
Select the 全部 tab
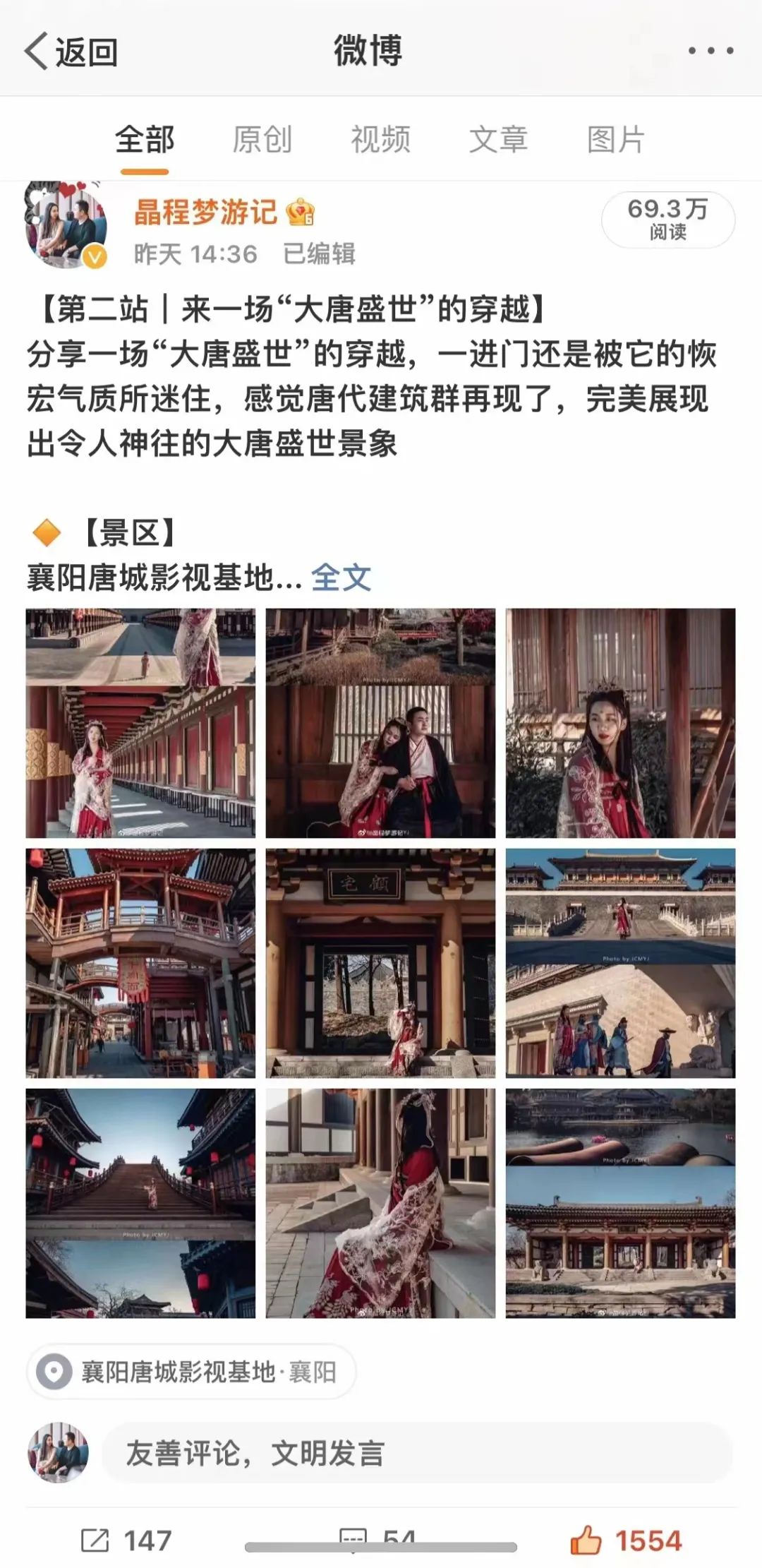pyautogui.click(x=145, y=139)
